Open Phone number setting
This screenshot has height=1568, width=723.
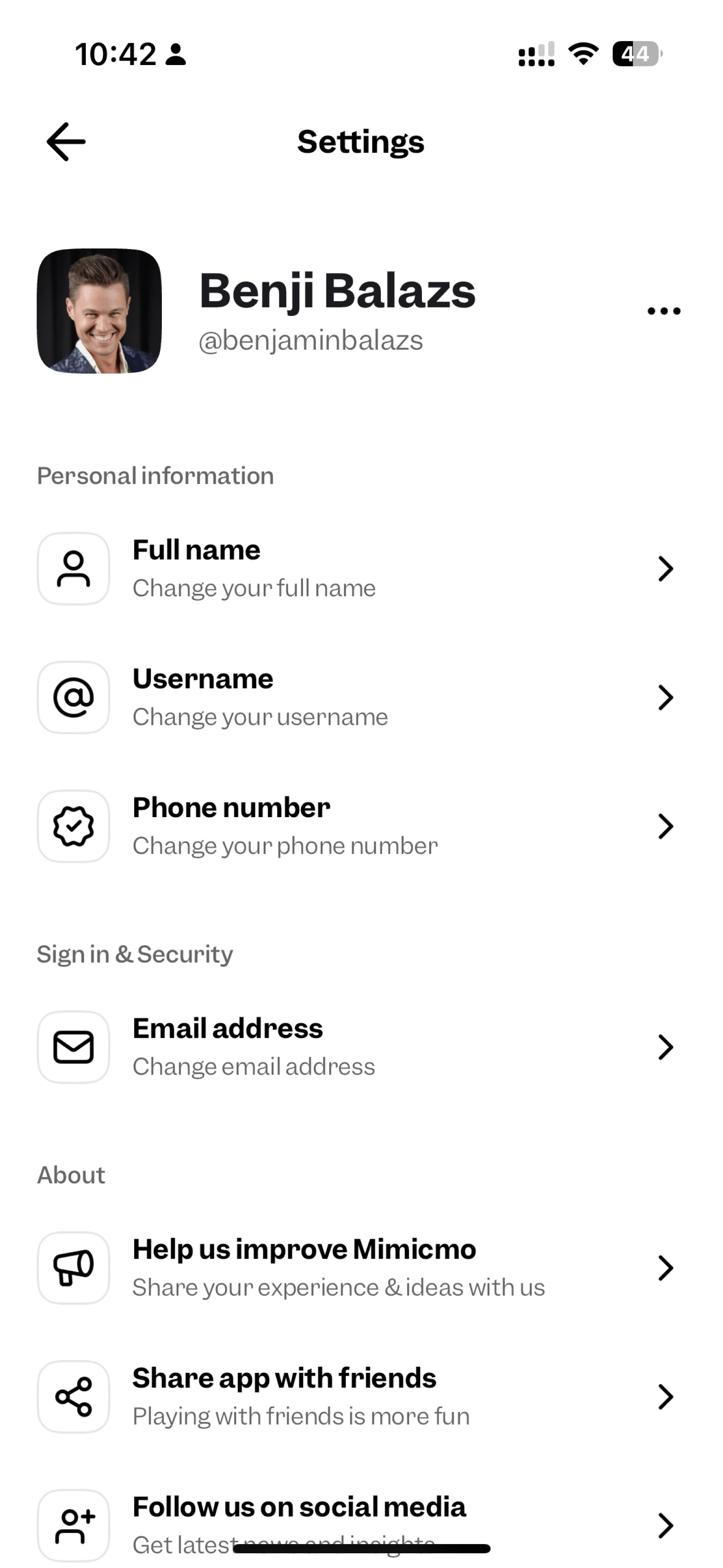(359, 826)
